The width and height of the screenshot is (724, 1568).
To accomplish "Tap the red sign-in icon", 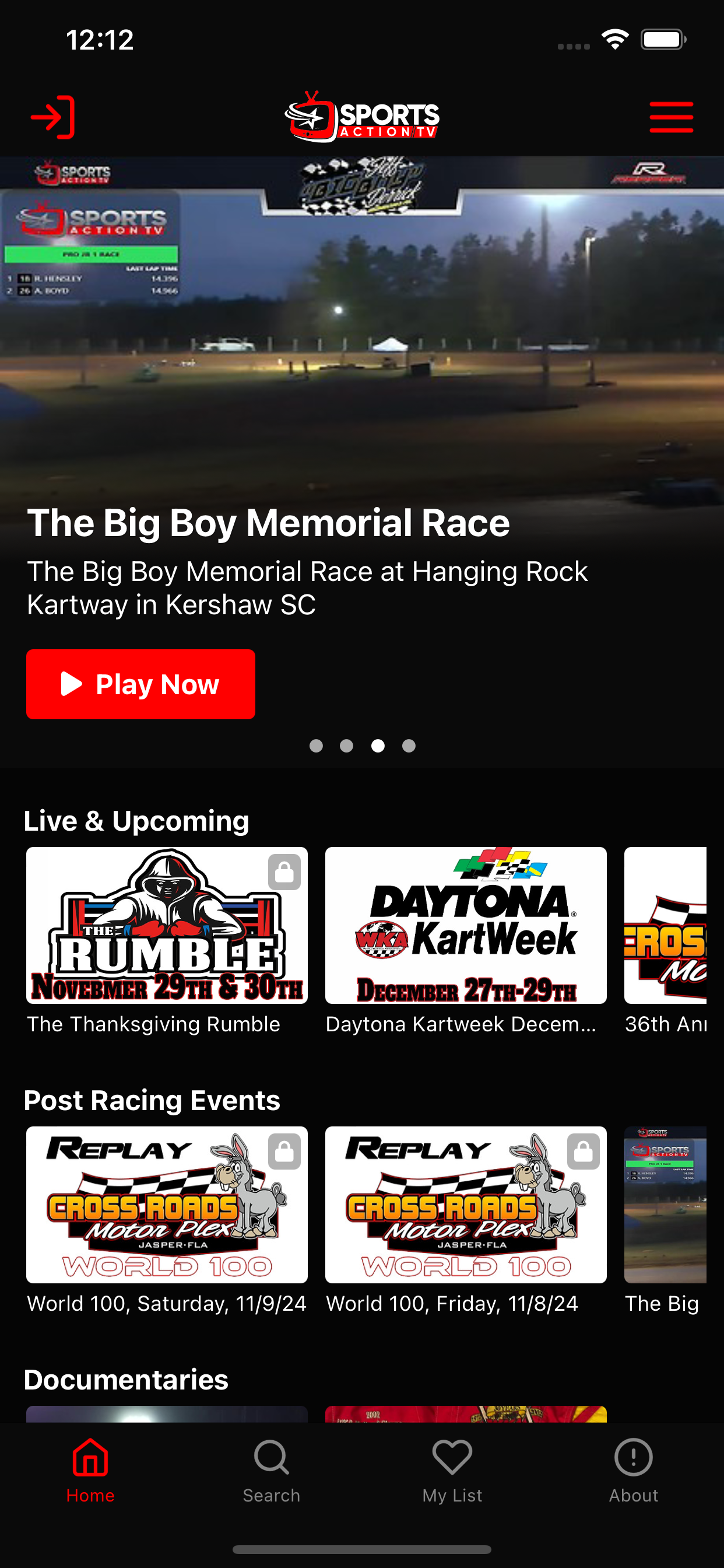I will click(53, 117).
